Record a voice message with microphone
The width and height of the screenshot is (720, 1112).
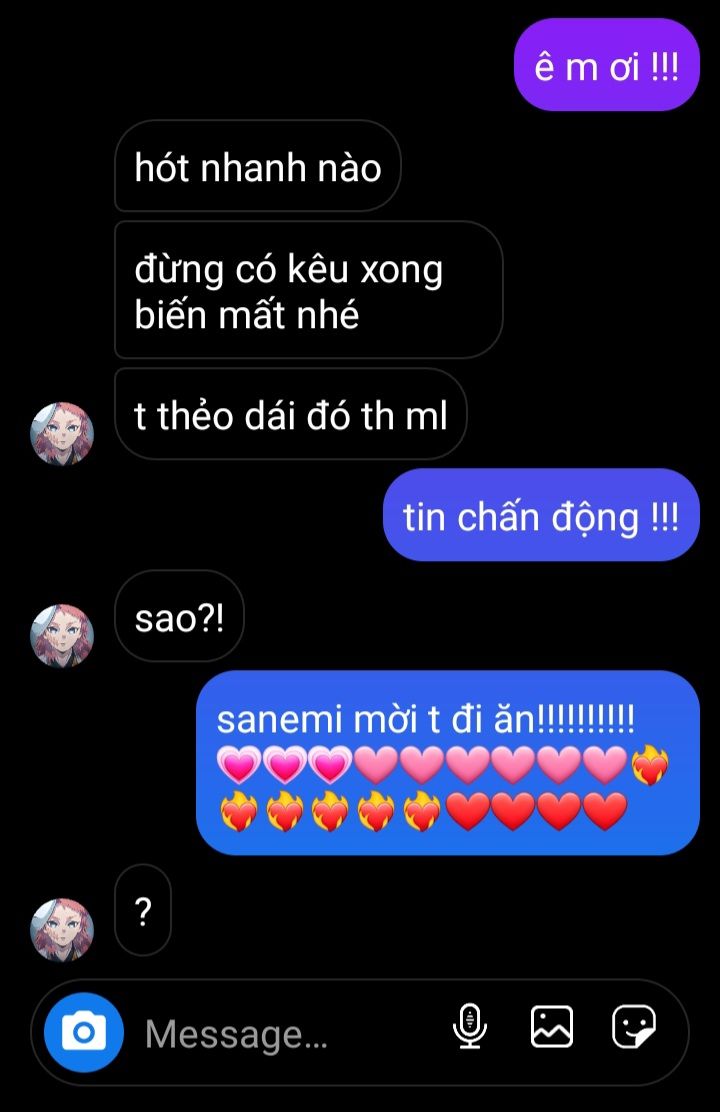pyautogui.click(x=470, y=1026)
